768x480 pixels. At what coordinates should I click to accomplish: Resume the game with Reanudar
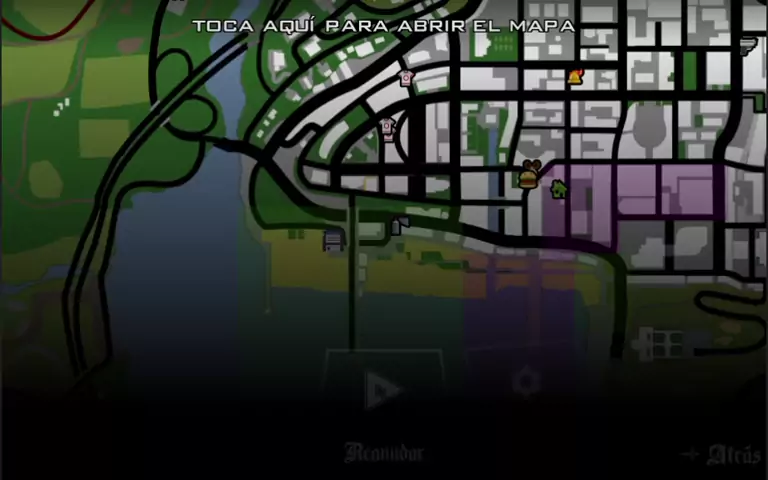384,390
